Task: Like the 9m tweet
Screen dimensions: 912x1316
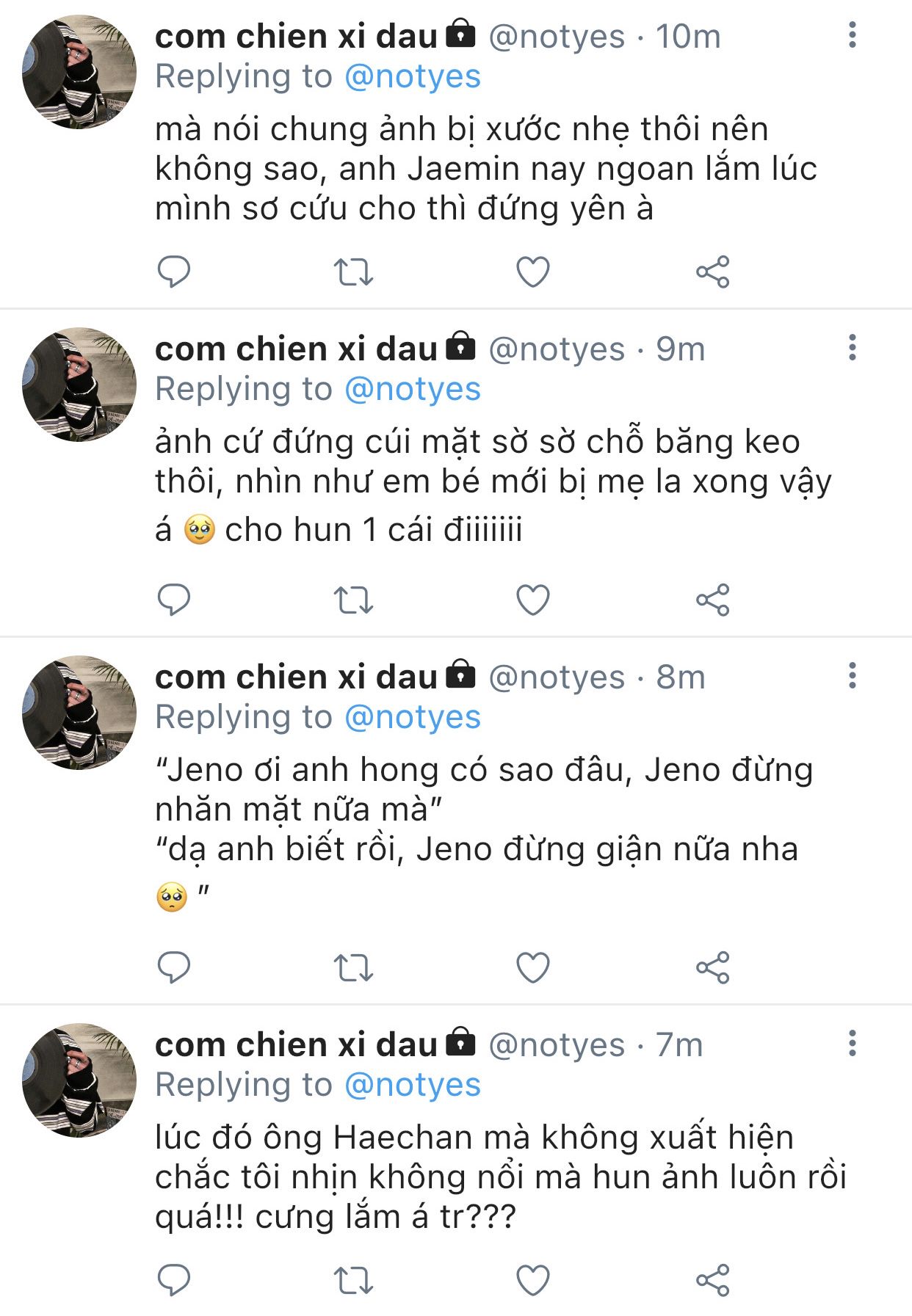Action: click(533, 600)
